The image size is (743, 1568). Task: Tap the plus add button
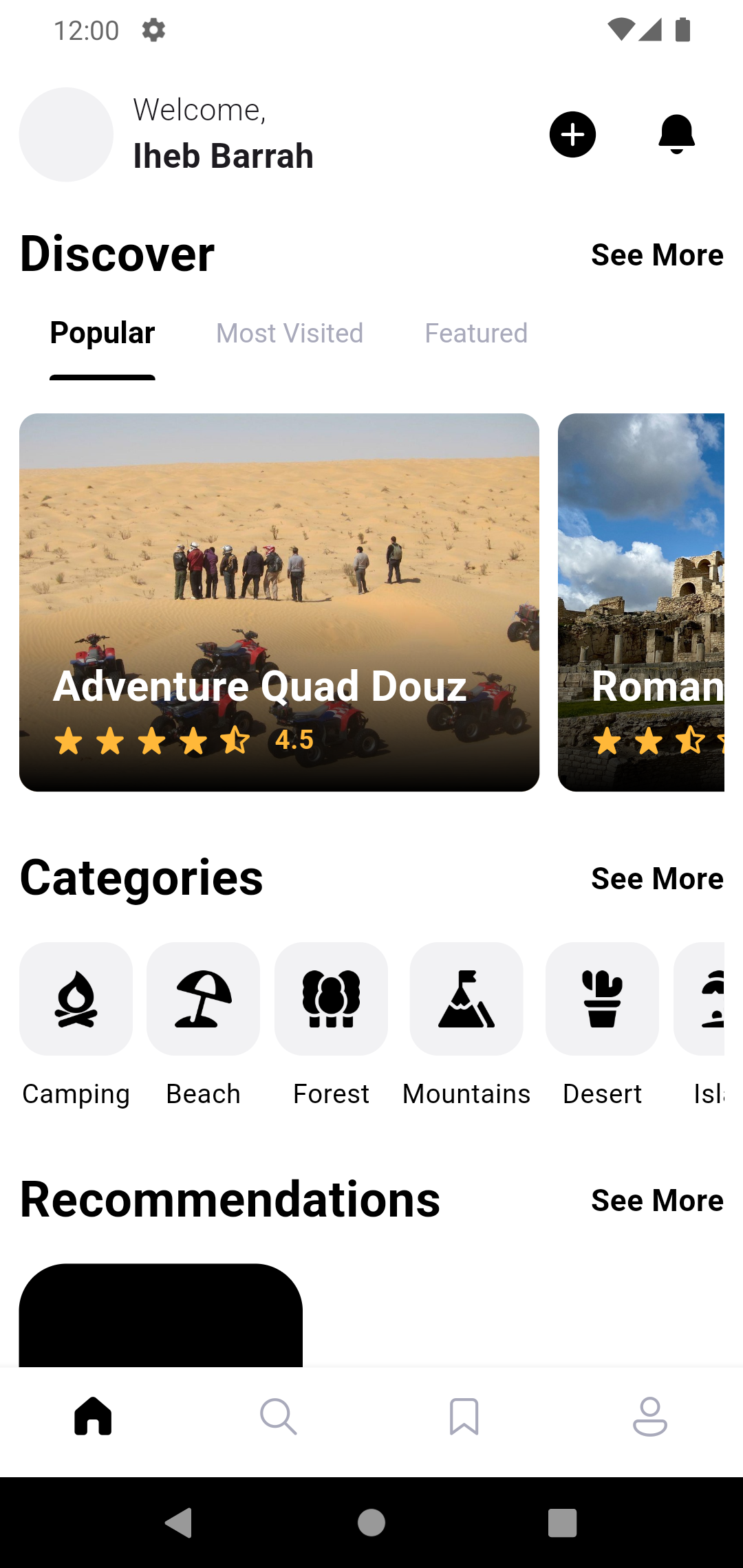tap(572, 135)
